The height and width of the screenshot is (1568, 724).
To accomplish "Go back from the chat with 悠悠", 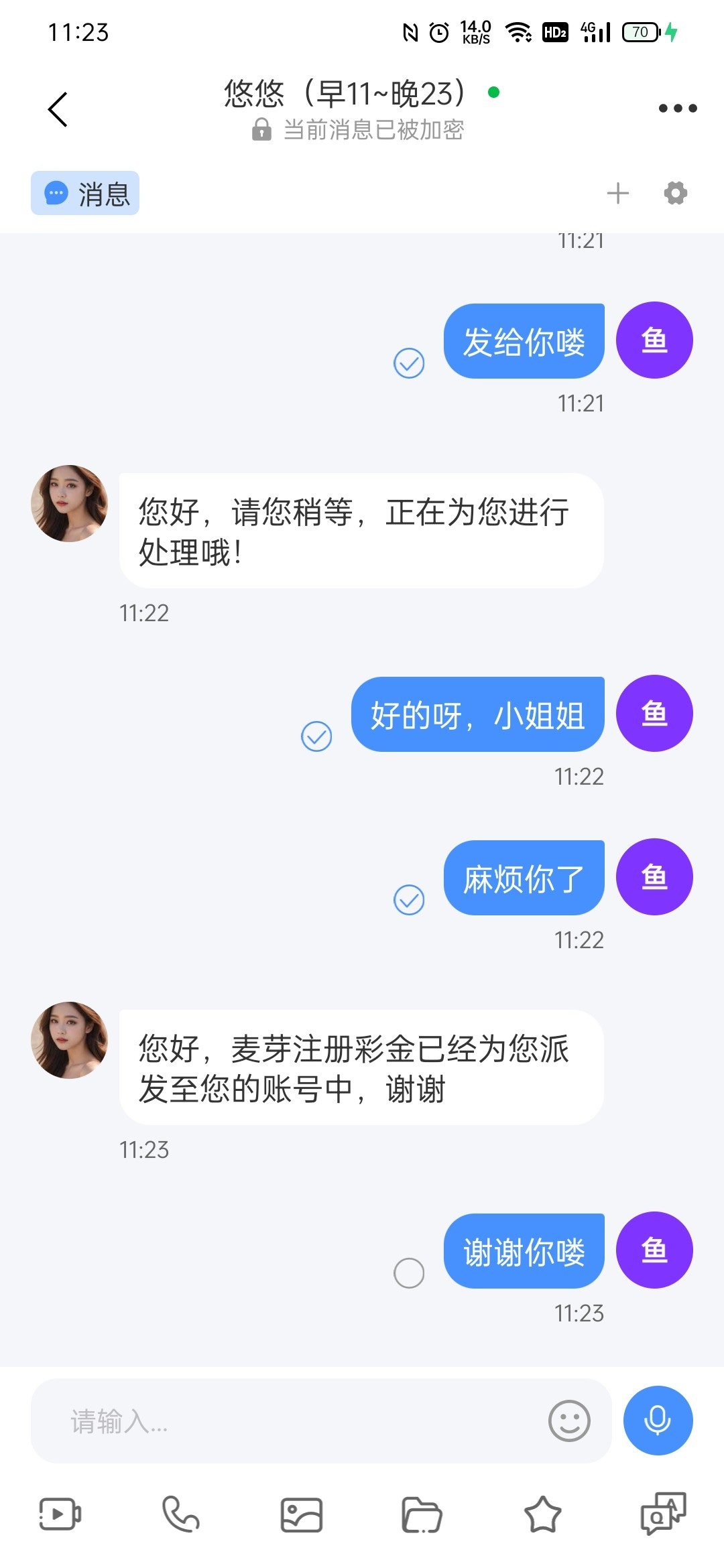I will [x=58, y=109].
